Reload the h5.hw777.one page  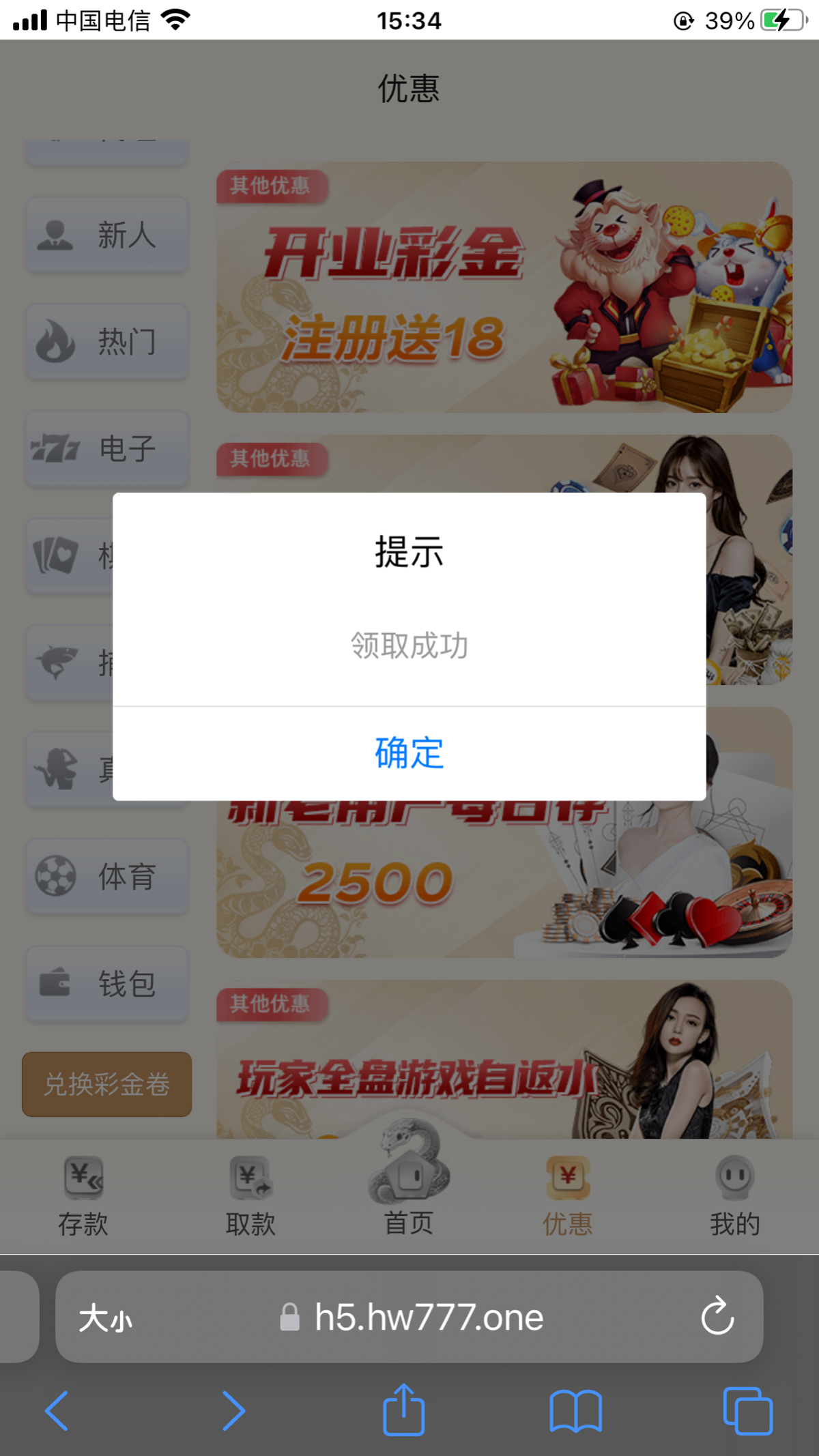click(717, 1316)
